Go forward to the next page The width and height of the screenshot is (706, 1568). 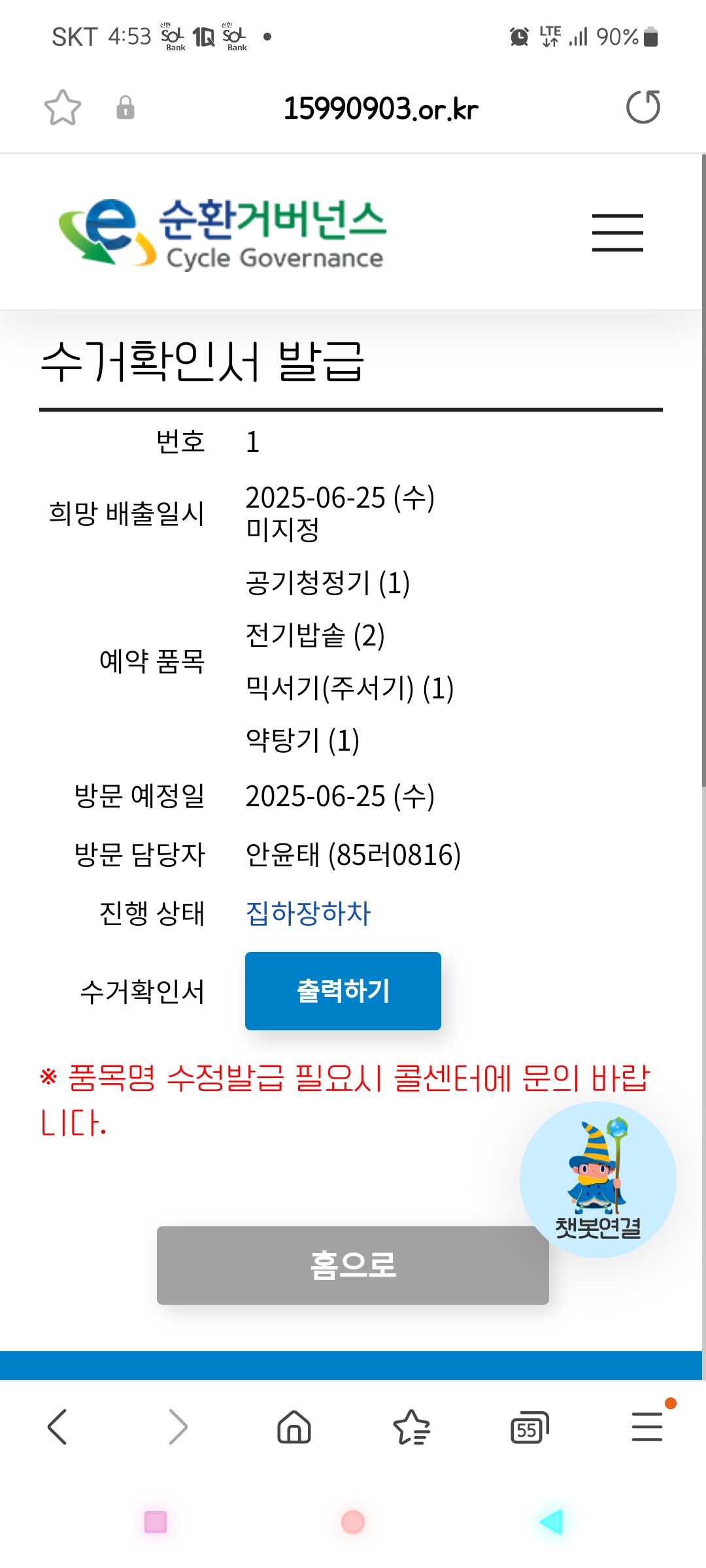tap(177, 1426)
